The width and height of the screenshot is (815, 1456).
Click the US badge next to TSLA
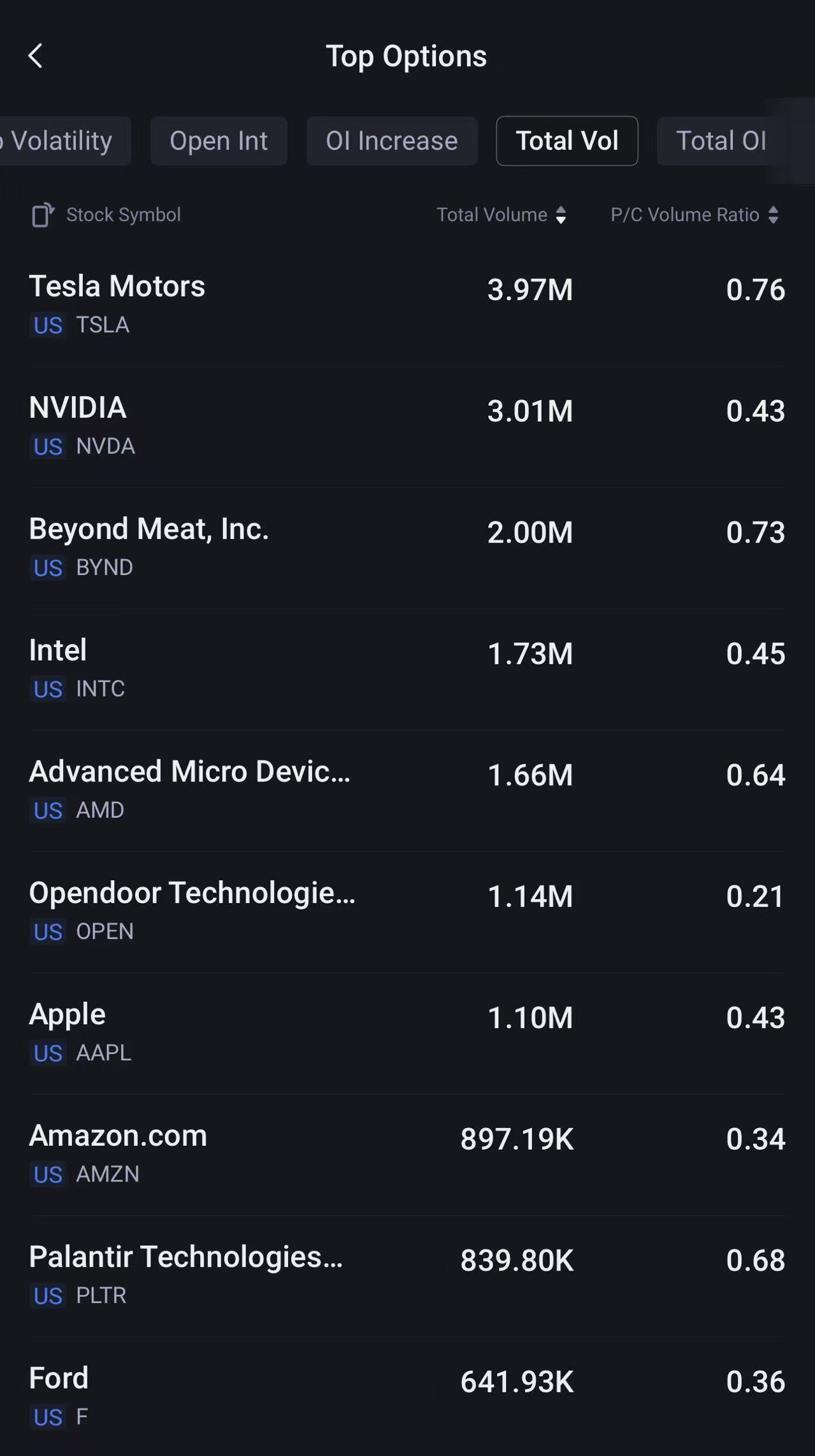(x=47, y=325)
